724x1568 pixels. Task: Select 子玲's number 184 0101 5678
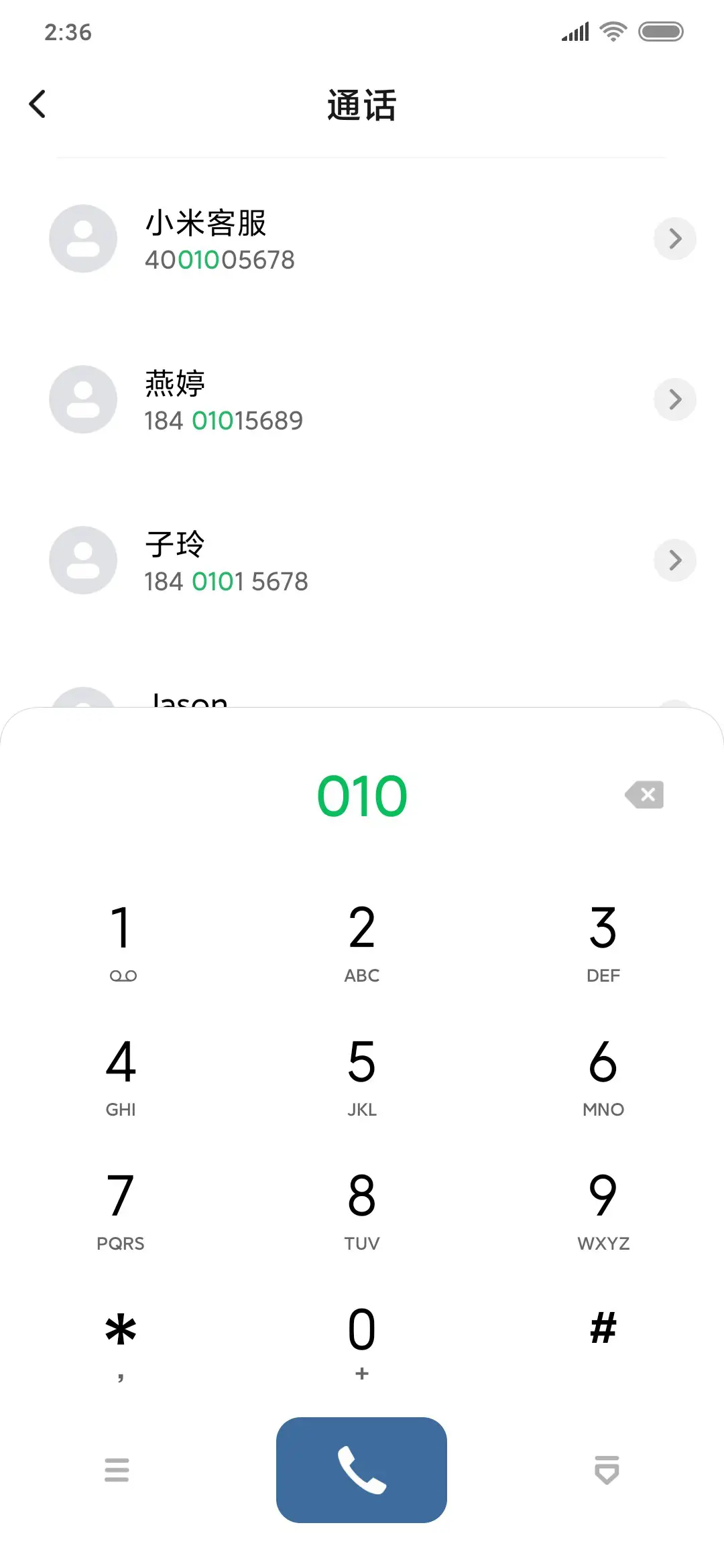click(227, 582)
